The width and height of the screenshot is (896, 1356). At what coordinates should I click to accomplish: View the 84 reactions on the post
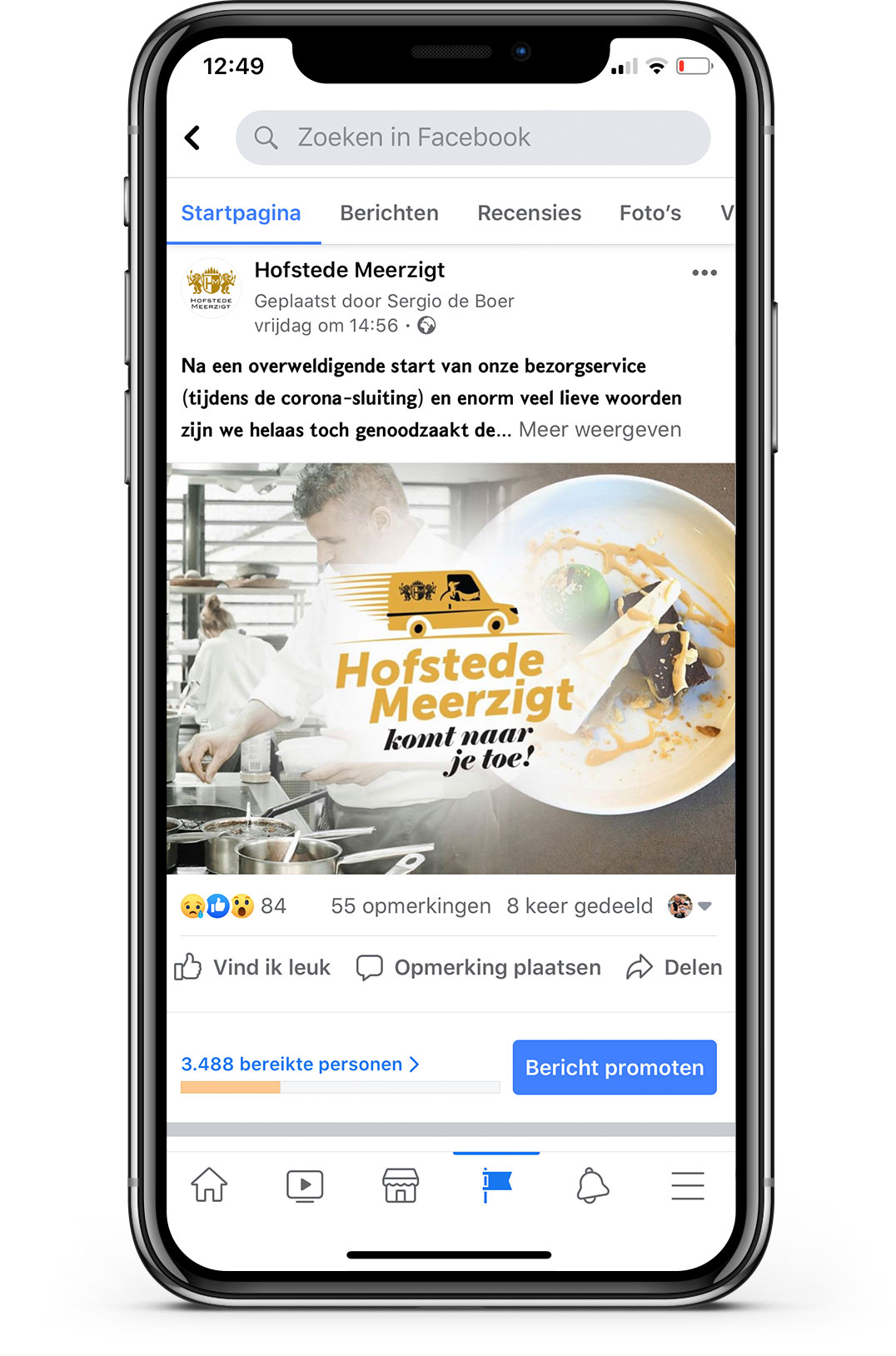coord(234,906)
